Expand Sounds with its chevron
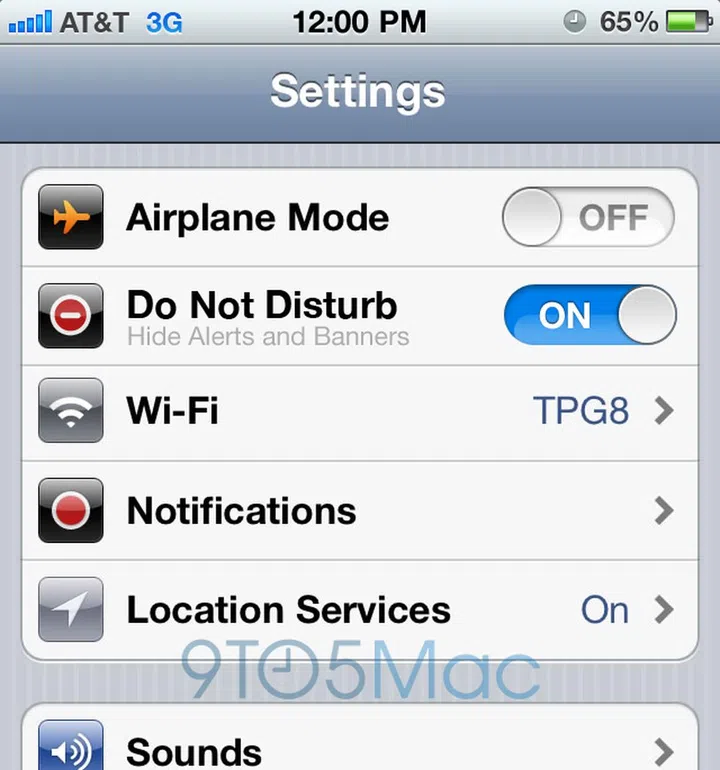The width and height of the screenshot is (720, 770). tap(664, 748)
